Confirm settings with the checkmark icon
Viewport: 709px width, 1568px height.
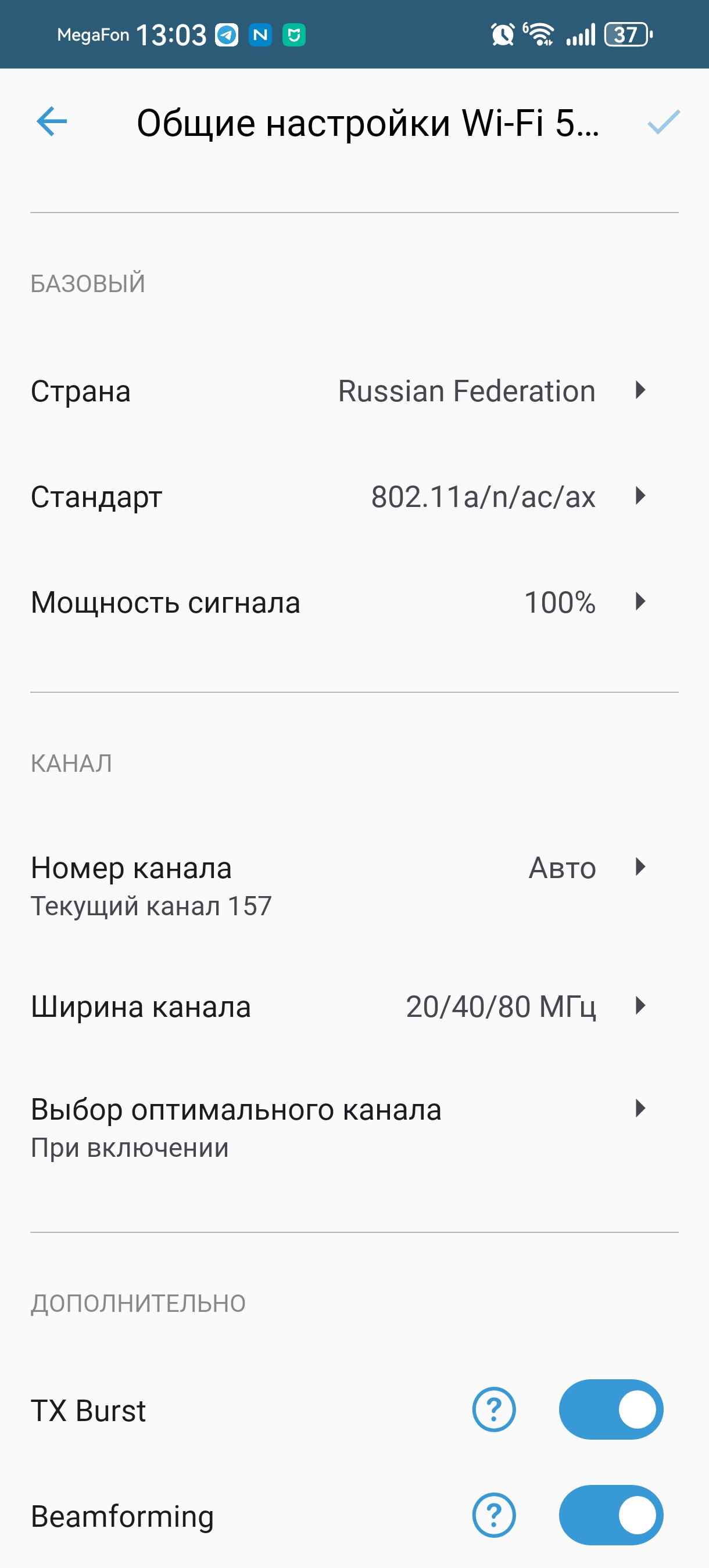[663, 123]
